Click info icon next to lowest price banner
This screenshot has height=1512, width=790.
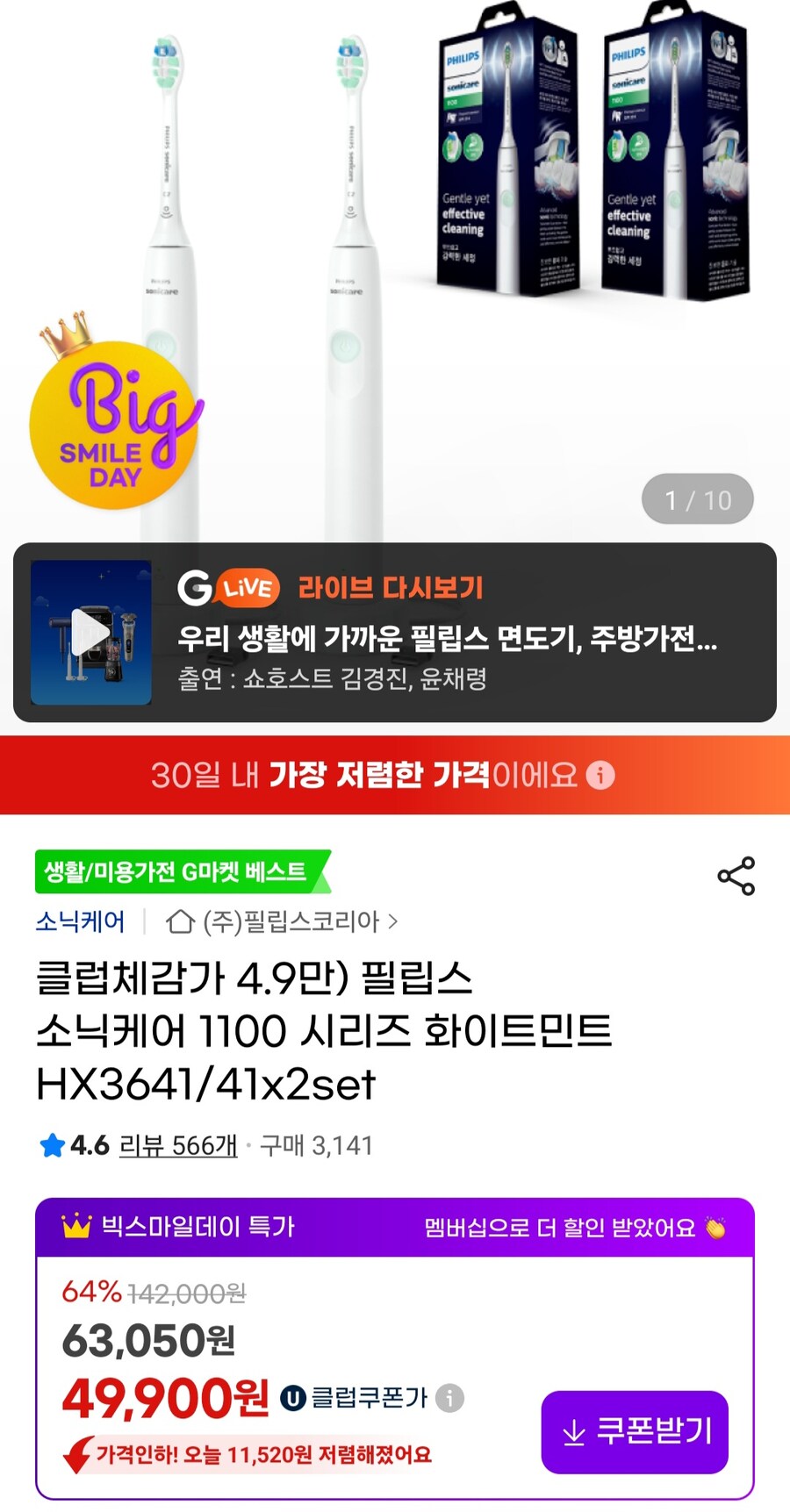click(600, 776)
